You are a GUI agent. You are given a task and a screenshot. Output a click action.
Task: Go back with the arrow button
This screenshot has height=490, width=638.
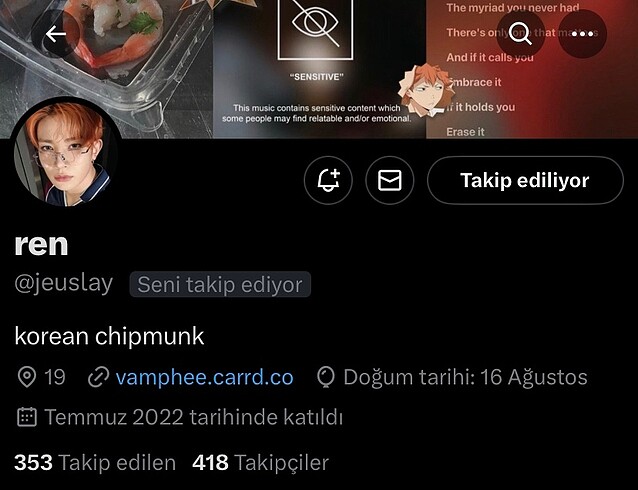click(56, 34)
